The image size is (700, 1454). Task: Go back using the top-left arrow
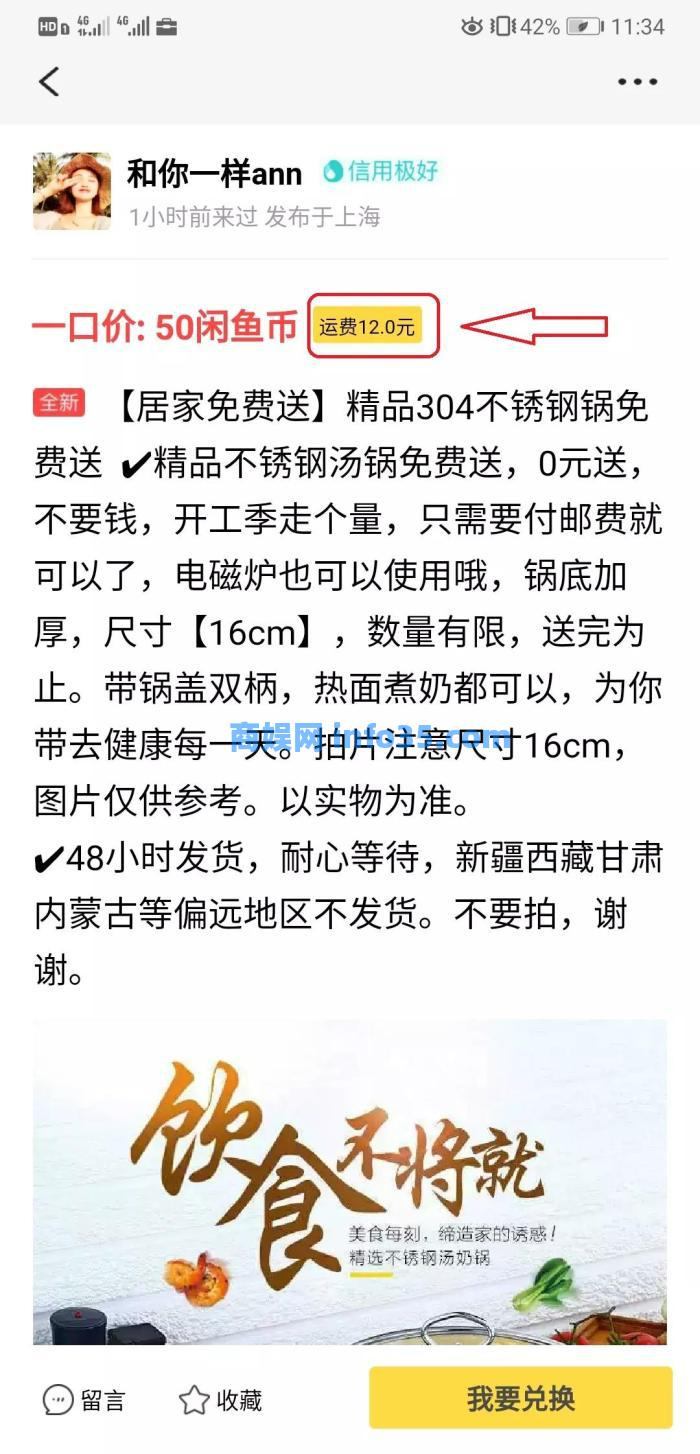49,81
